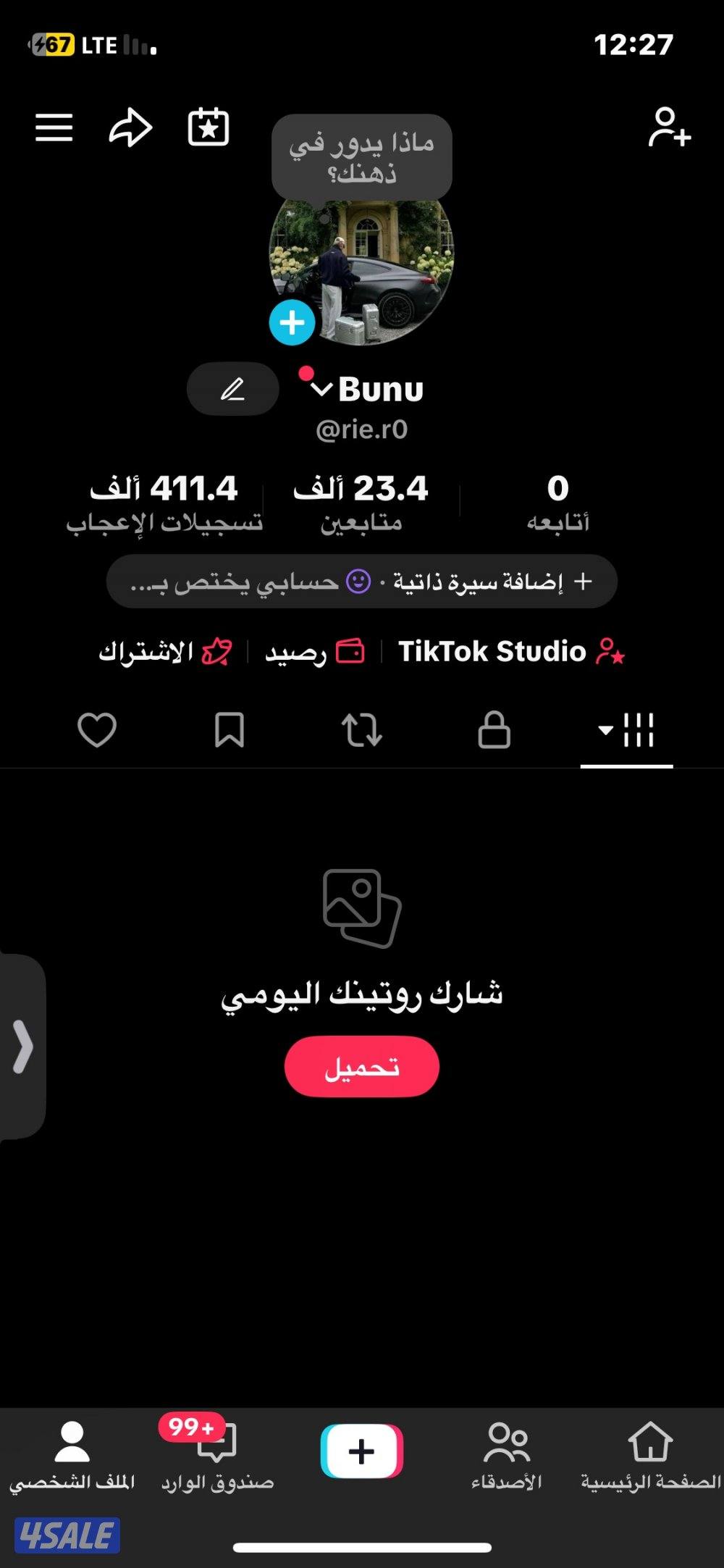
Task: Tap the add story plus on profile photo
Action: click(x=291, y=321)
